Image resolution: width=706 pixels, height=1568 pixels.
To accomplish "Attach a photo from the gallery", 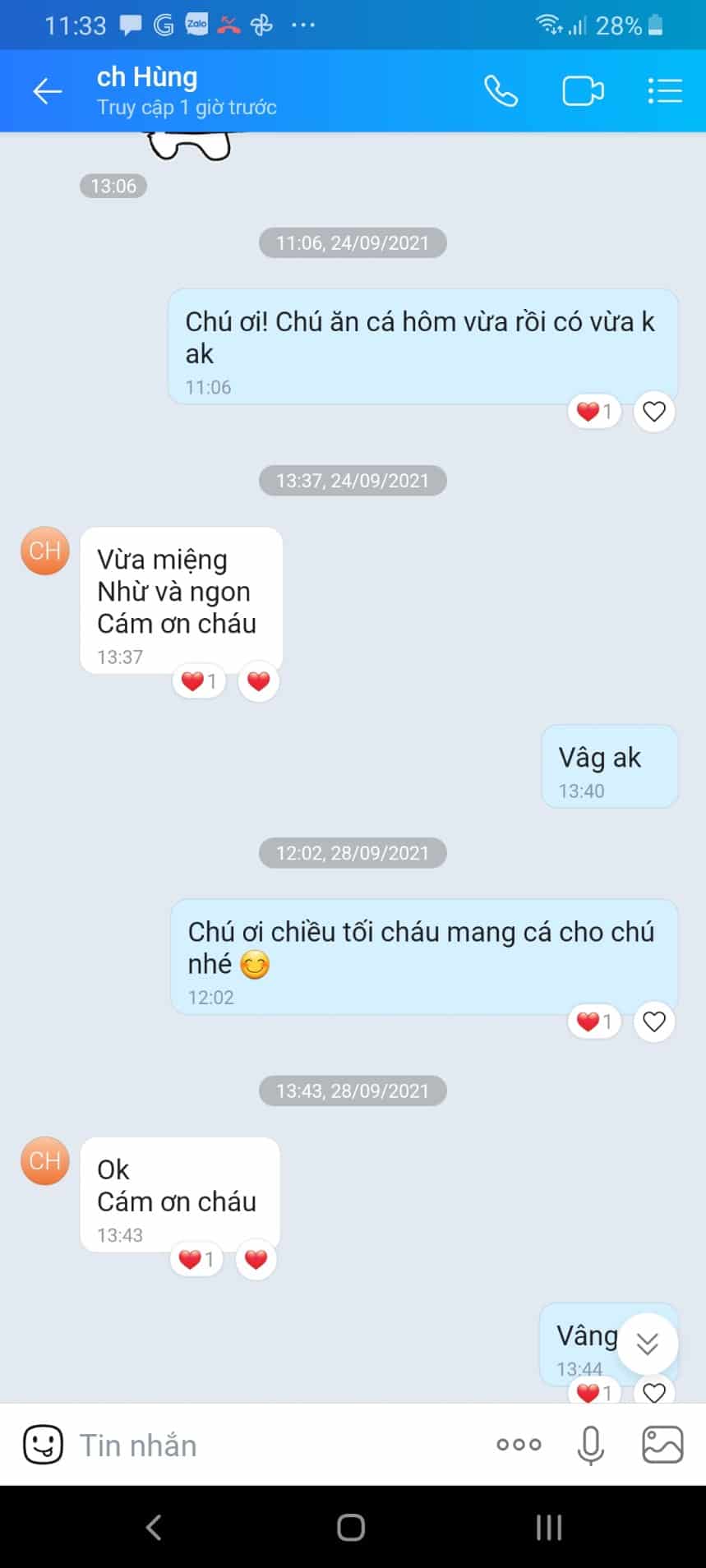I will click(662, 1445).
